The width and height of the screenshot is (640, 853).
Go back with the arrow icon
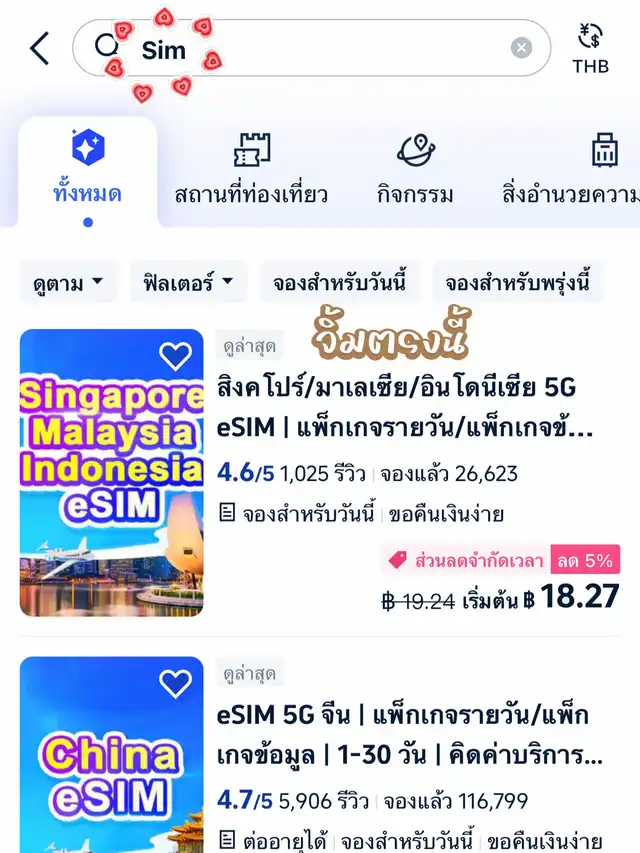point(40,48)
